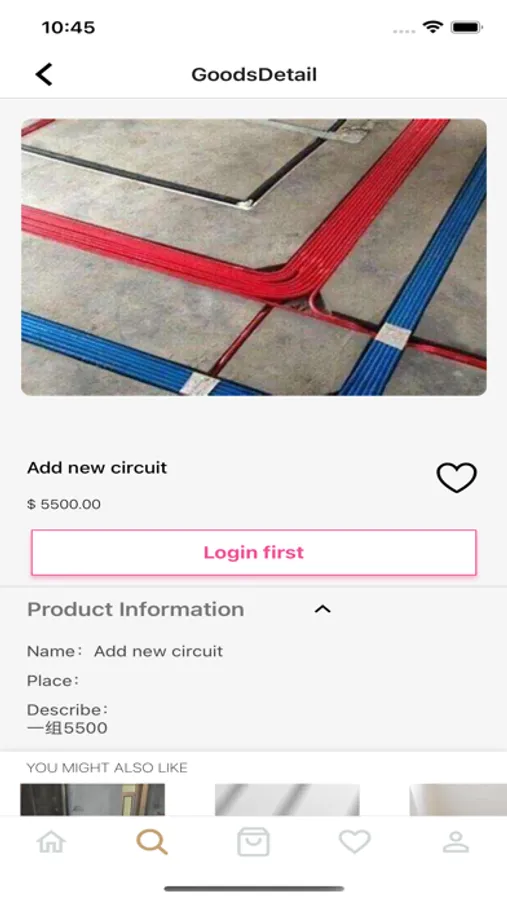Open the second suggested product thumbnail
This screenshot has height=900, width=507.
[x=287, y=800]
